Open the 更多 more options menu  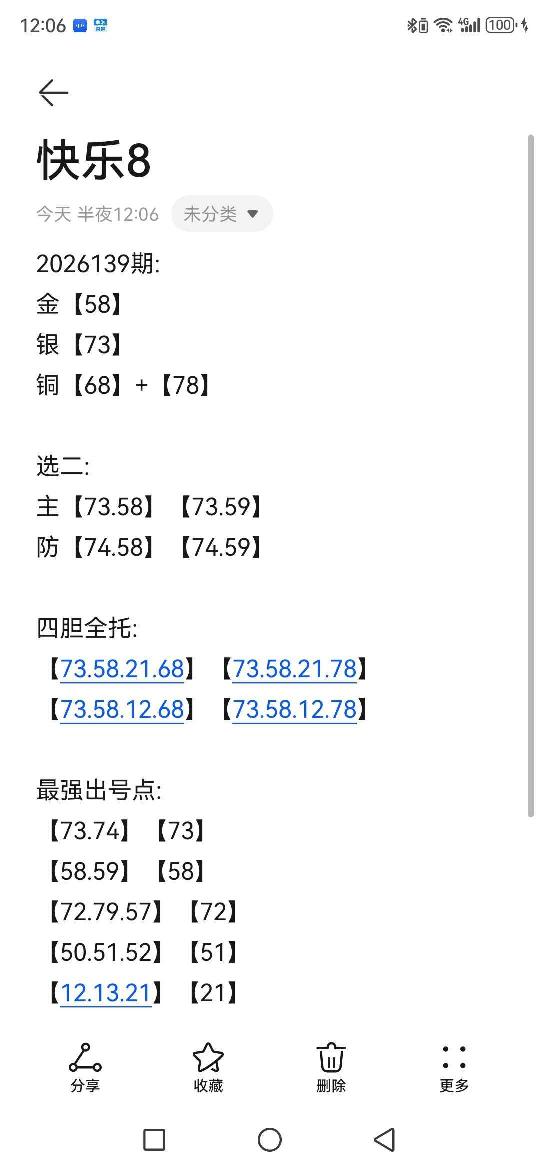(453, 1068)
